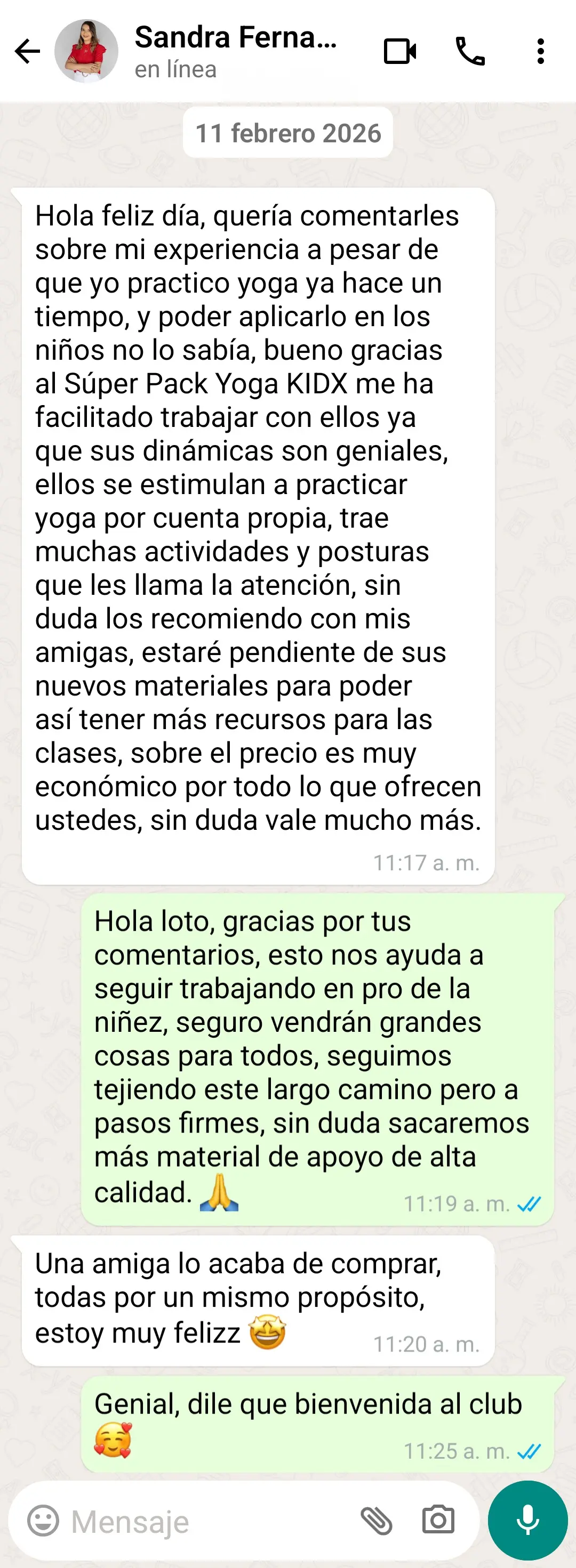Image resolution: width=576 pixels, height=1568 pixels.
Task: Open Sandra Ferna... contact info
Action: [235, 51]
